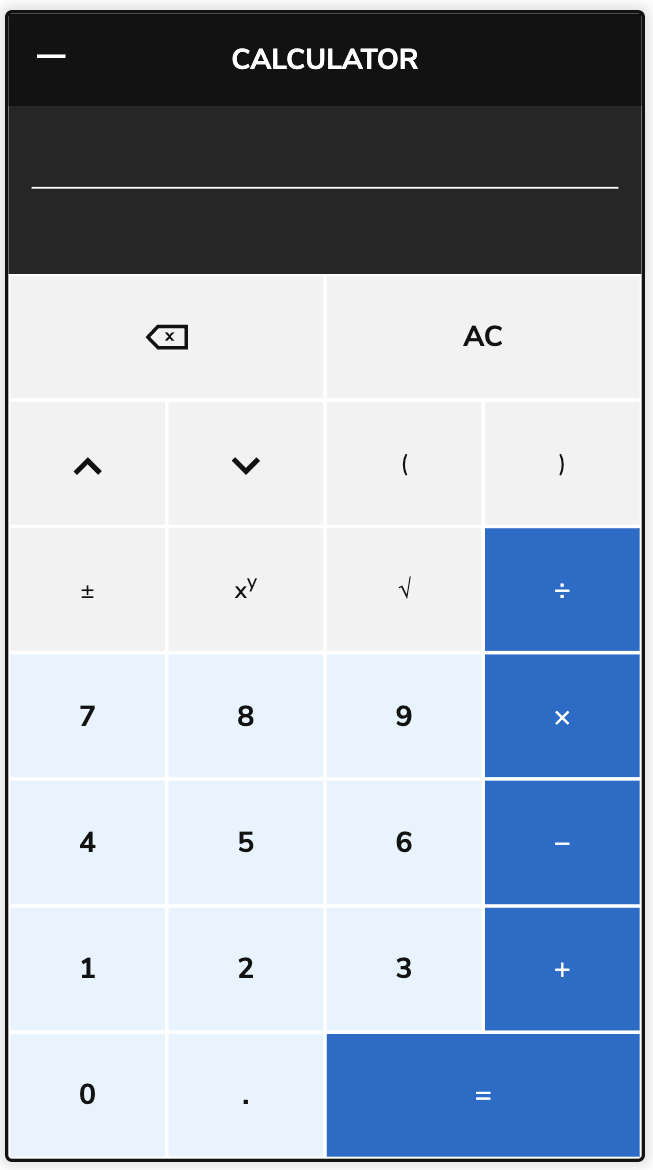Add a decimal point

click(246, 1095)
